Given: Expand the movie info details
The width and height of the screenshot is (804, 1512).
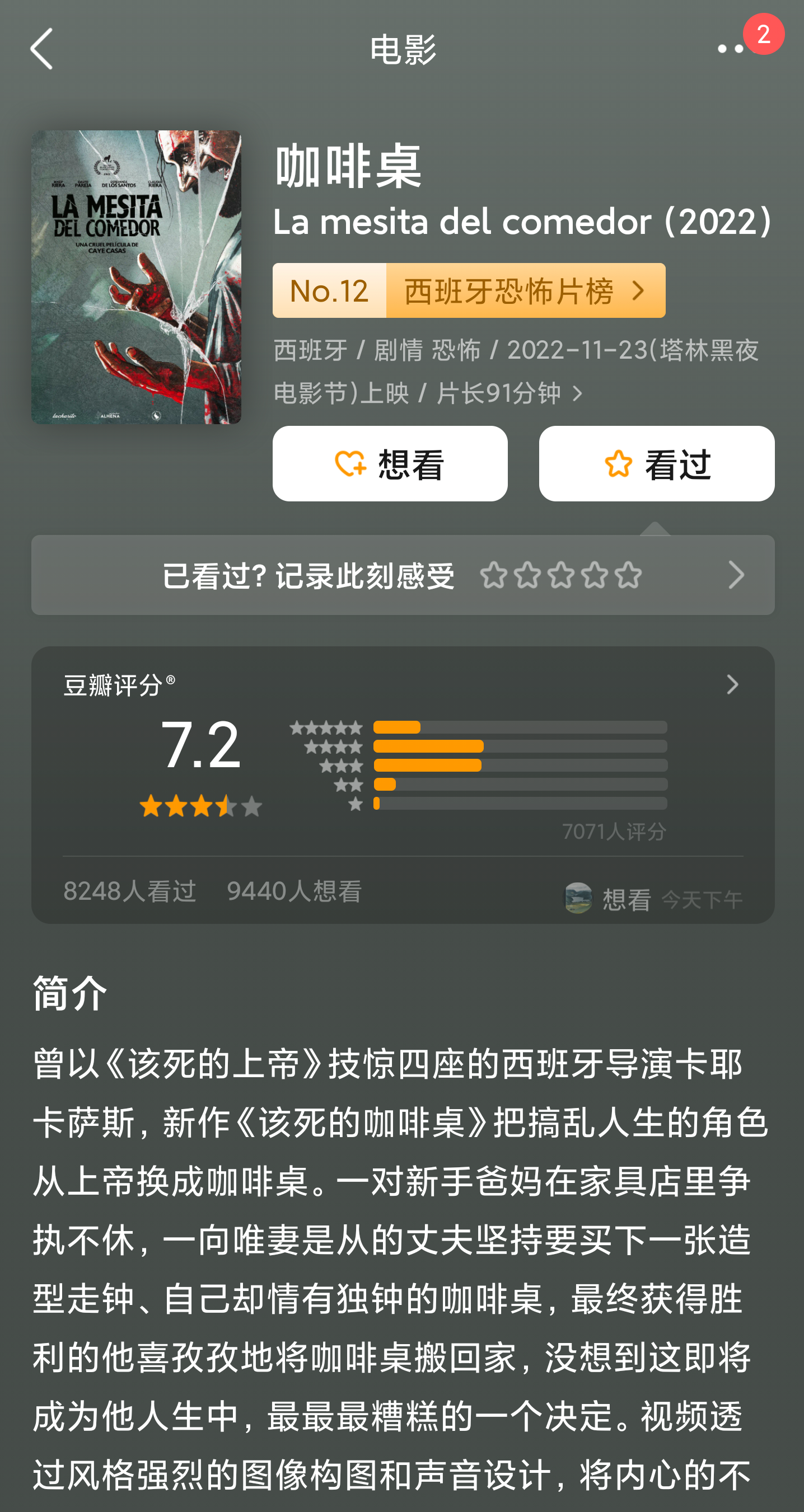Looking at the screenshot, I should click(x=577, y=393).
